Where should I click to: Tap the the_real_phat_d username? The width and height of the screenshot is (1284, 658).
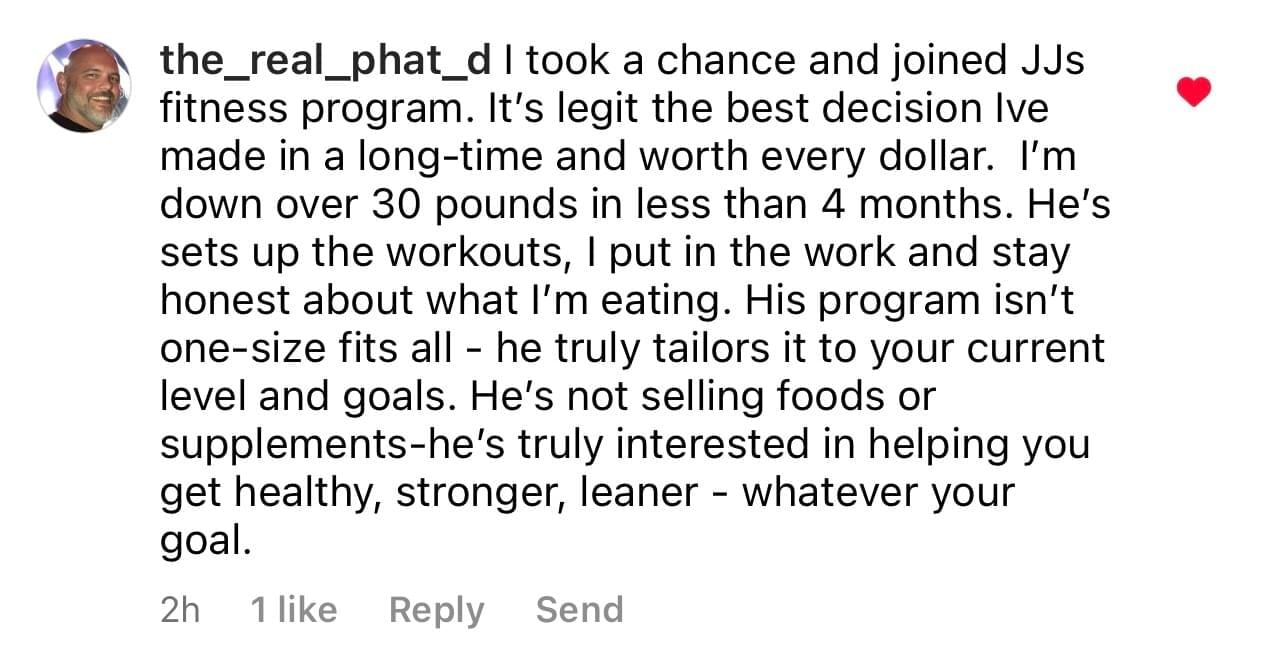pos(326,62)
